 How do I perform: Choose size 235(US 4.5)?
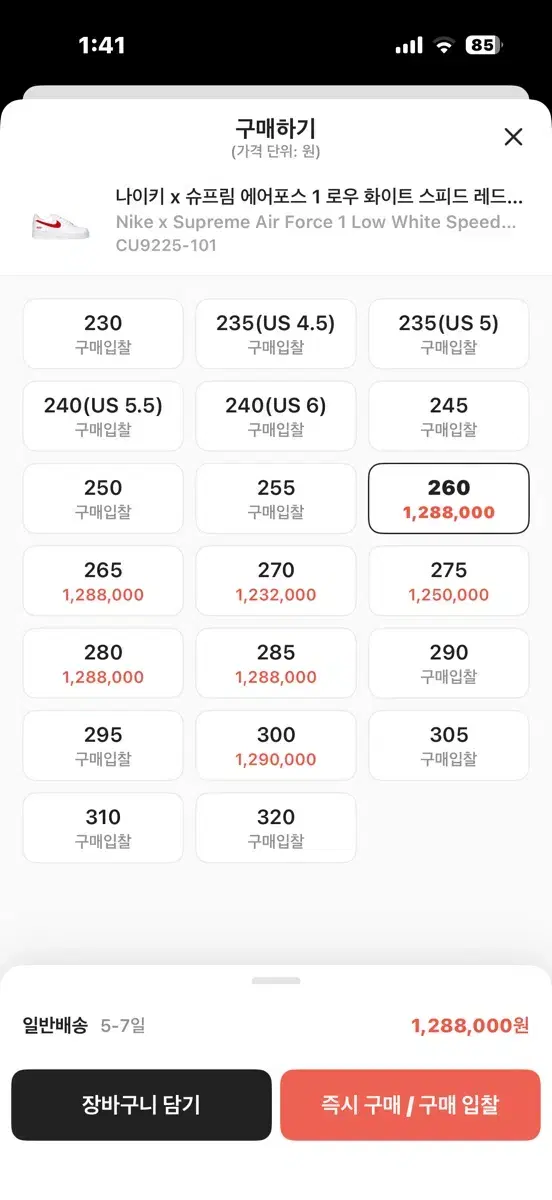tap(276, 334)
